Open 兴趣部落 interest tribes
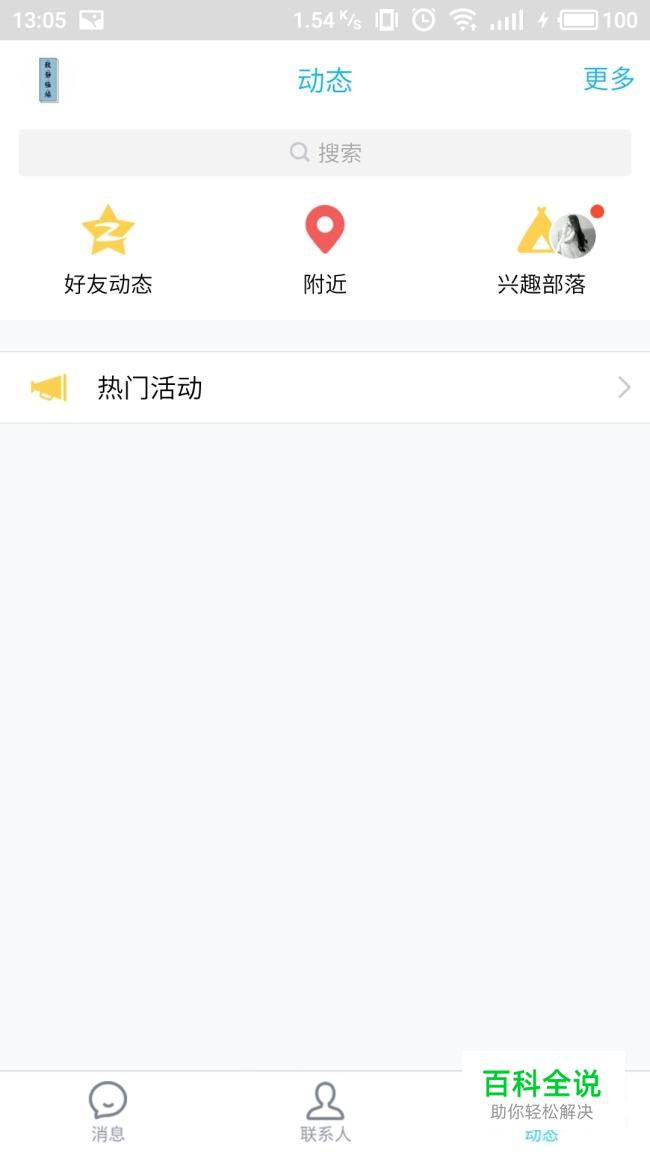 542,249
